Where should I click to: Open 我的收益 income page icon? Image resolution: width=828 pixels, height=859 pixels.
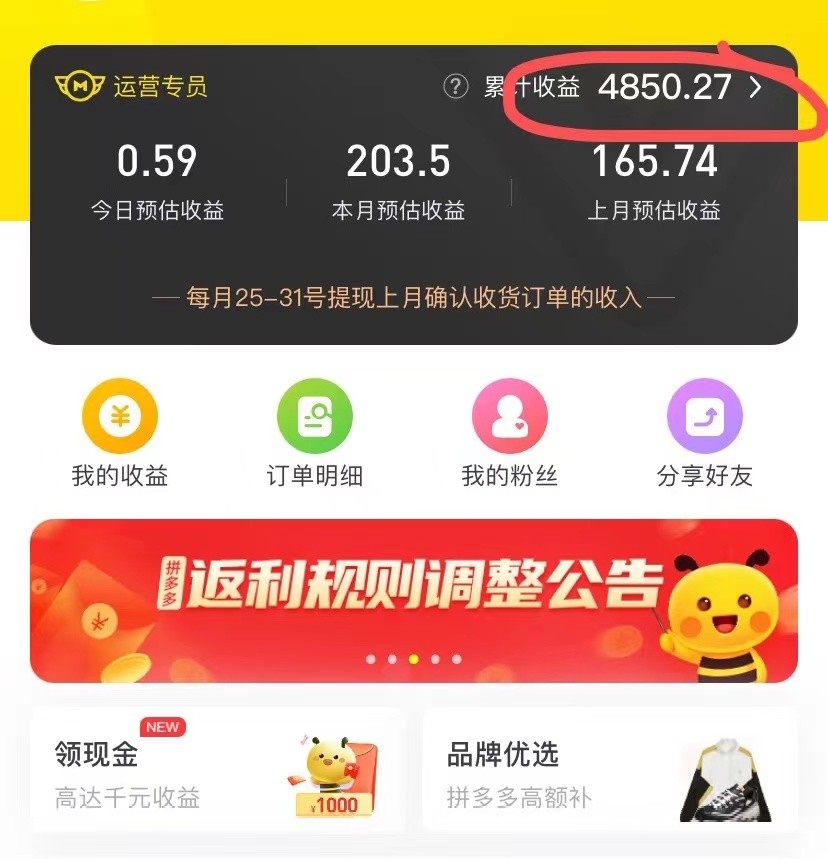[x=120, y=414]
